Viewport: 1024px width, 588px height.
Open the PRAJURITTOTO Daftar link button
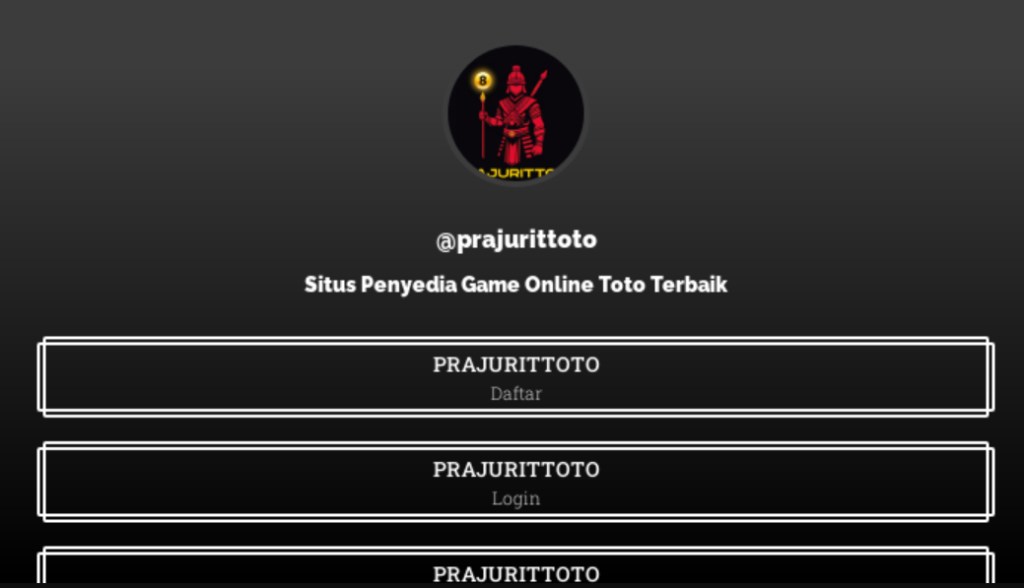point(516,377)
